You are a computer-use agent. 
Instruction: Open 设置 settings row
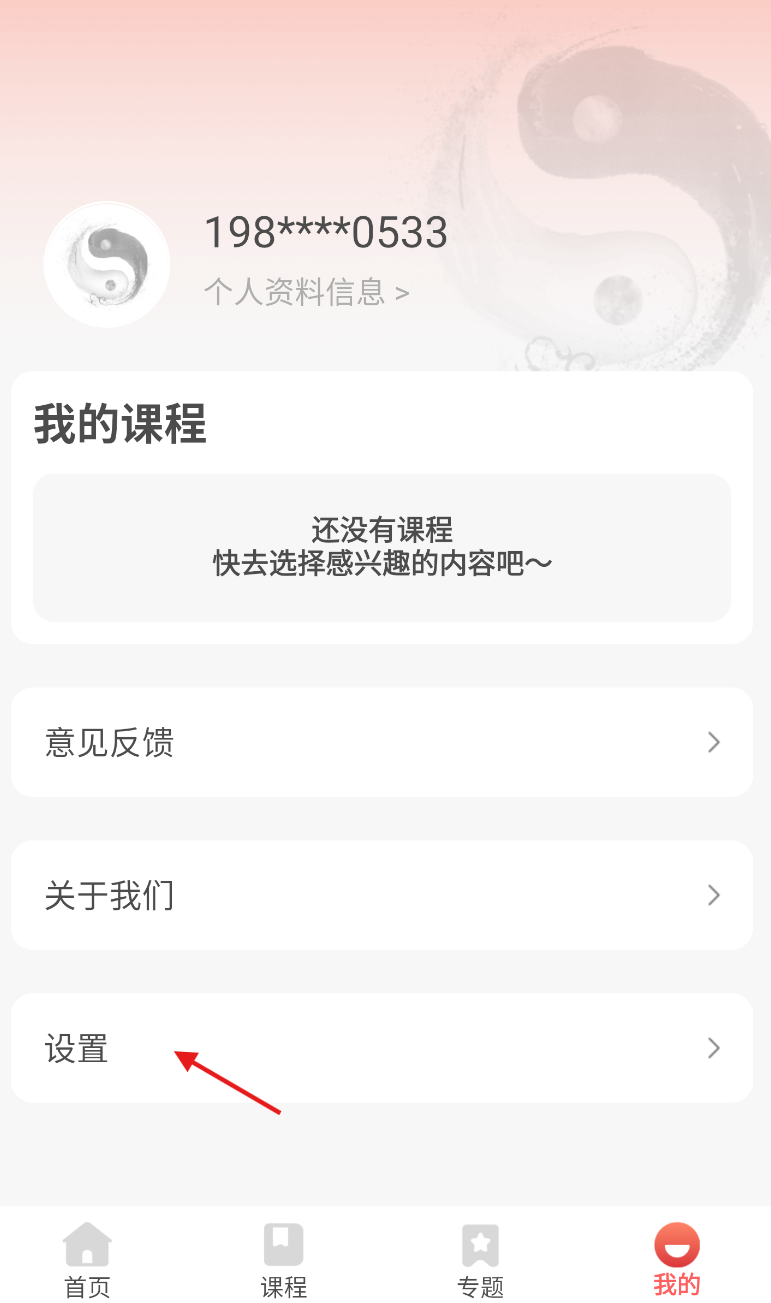381,1048
